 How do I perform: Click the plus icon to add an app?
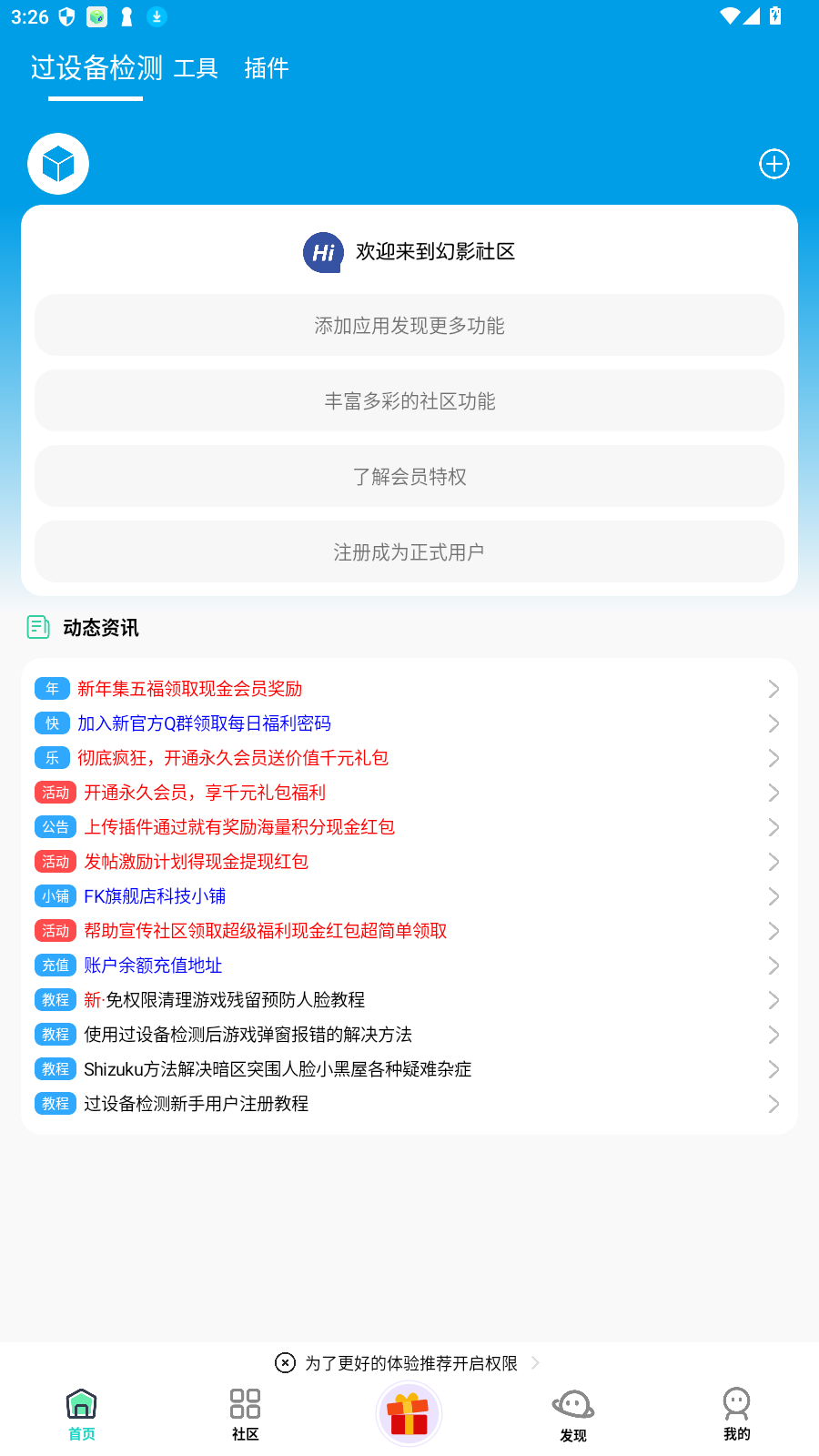[x=773, y=164]
